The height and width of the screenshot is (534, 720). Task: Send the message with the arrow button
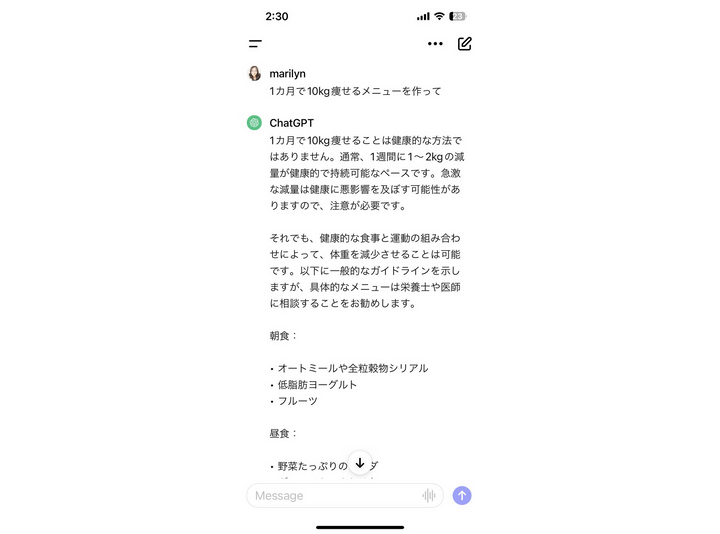coord(462,496)
